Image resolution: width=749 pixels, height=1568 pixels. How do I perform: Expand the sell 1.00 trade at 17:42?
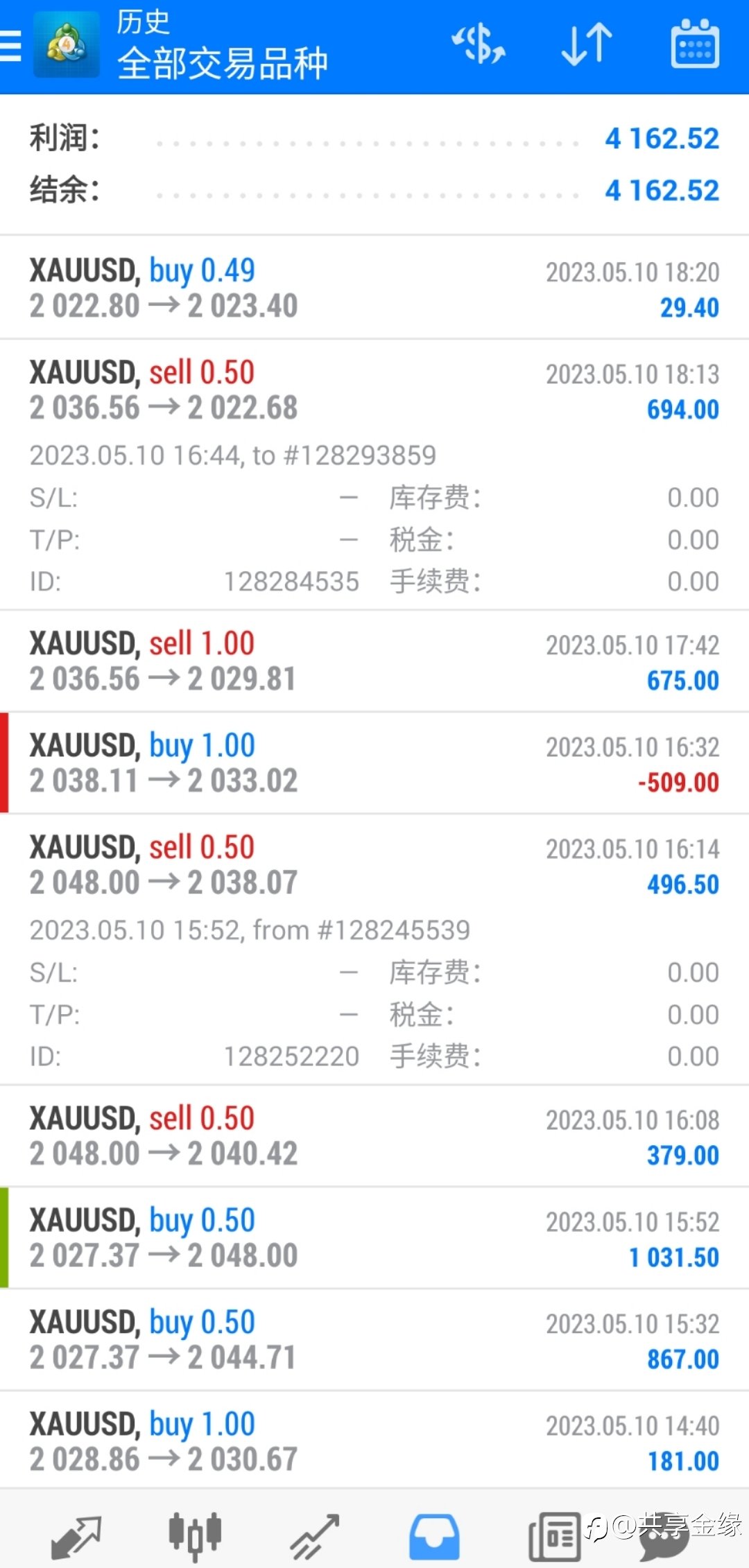tap(374, 661)
